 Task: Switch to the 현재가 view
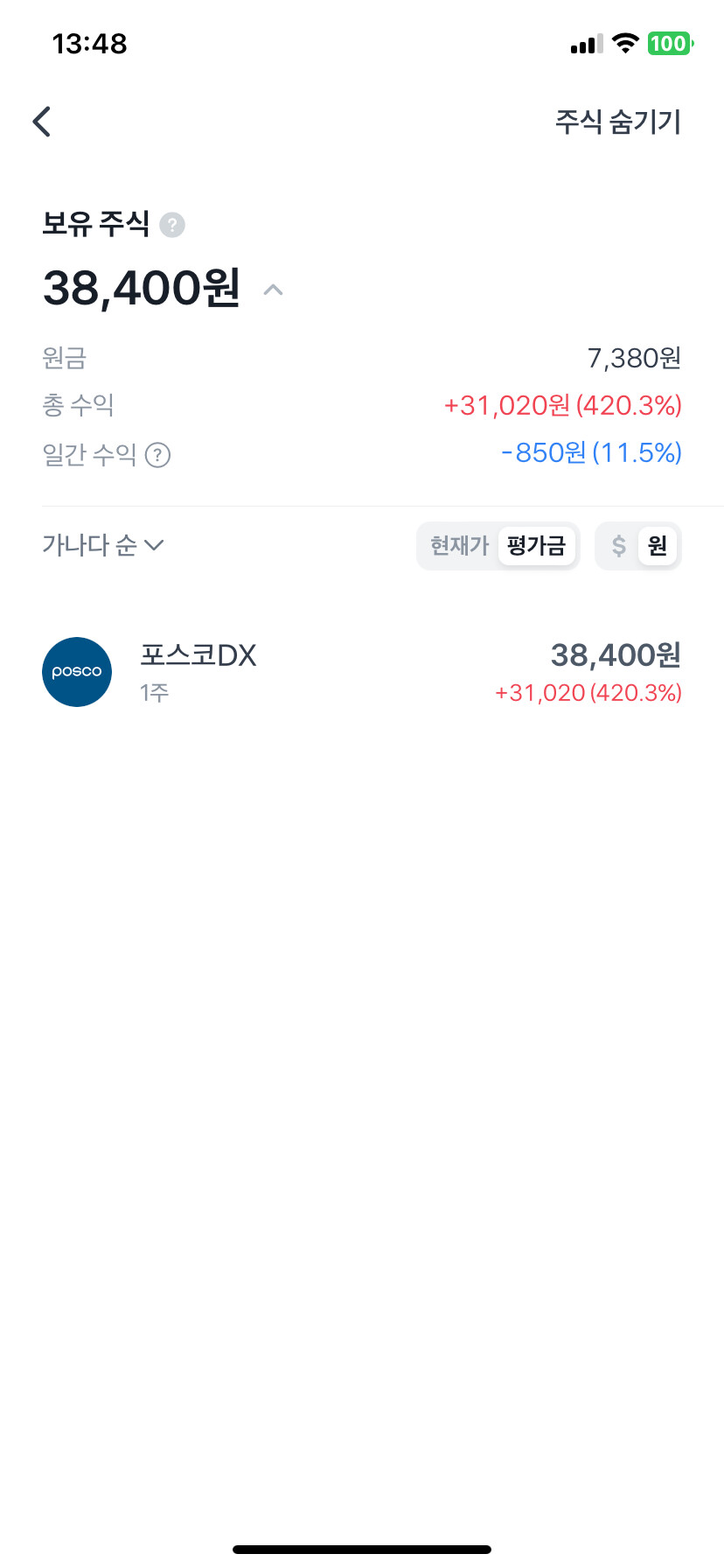(x=459, y=546)
